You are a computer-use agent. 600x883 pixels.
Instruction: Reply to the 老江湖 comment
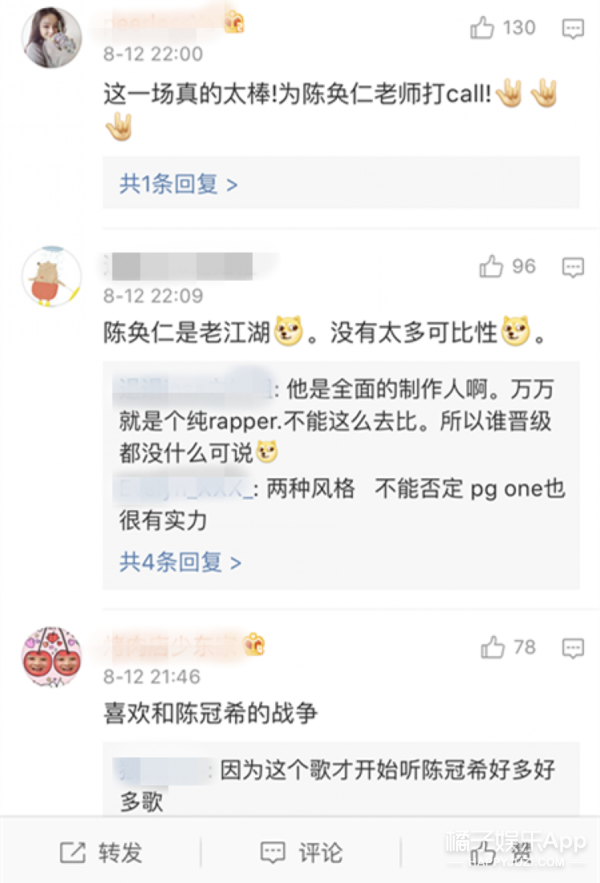(x=573, y=267)
